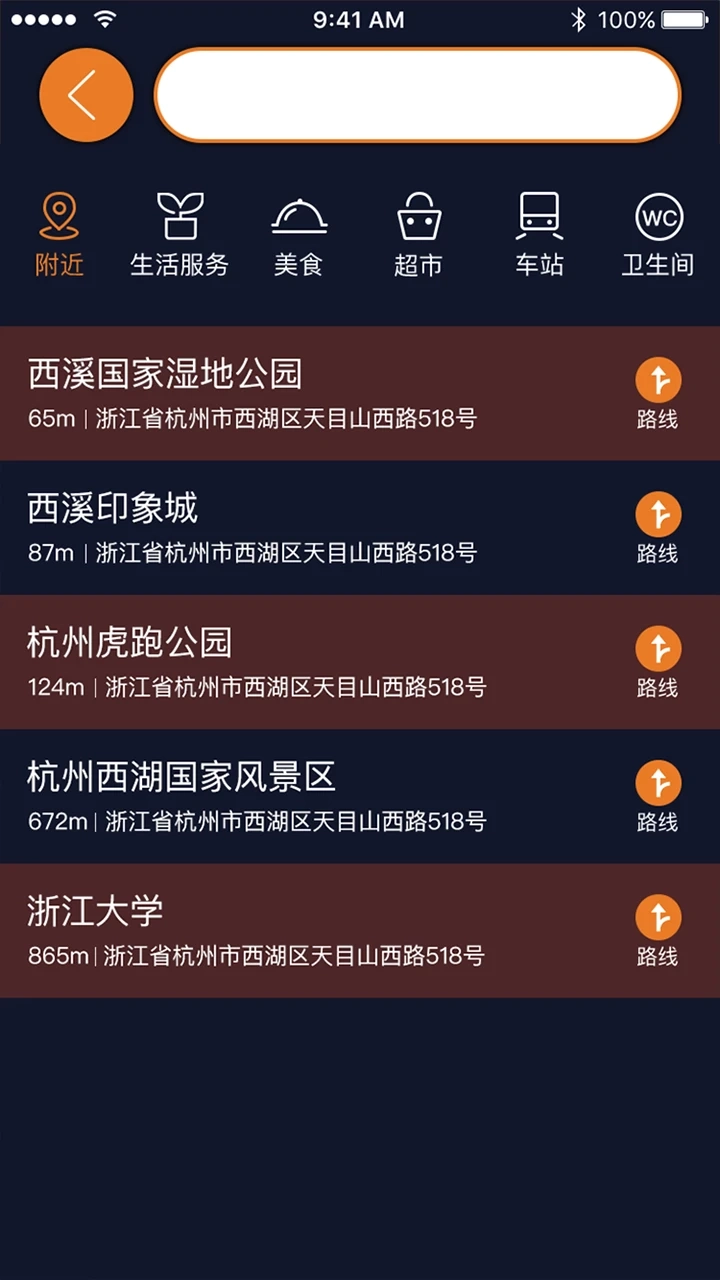This screenshot has height=1280, width=720.
Task: Select the 西溪国家湿地公园 list entry
Action: point(300,390)
